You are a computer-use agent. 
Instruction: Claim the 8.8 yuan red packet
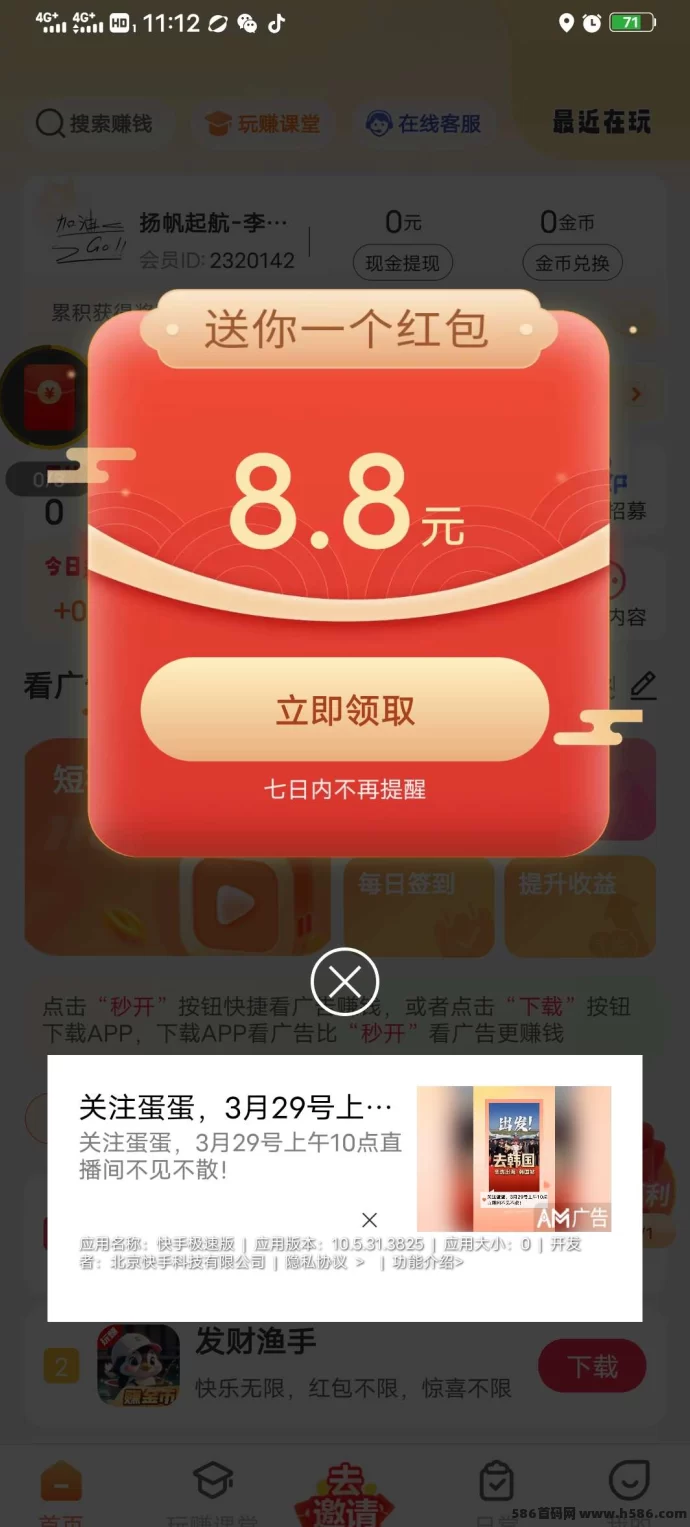(345, 710)
